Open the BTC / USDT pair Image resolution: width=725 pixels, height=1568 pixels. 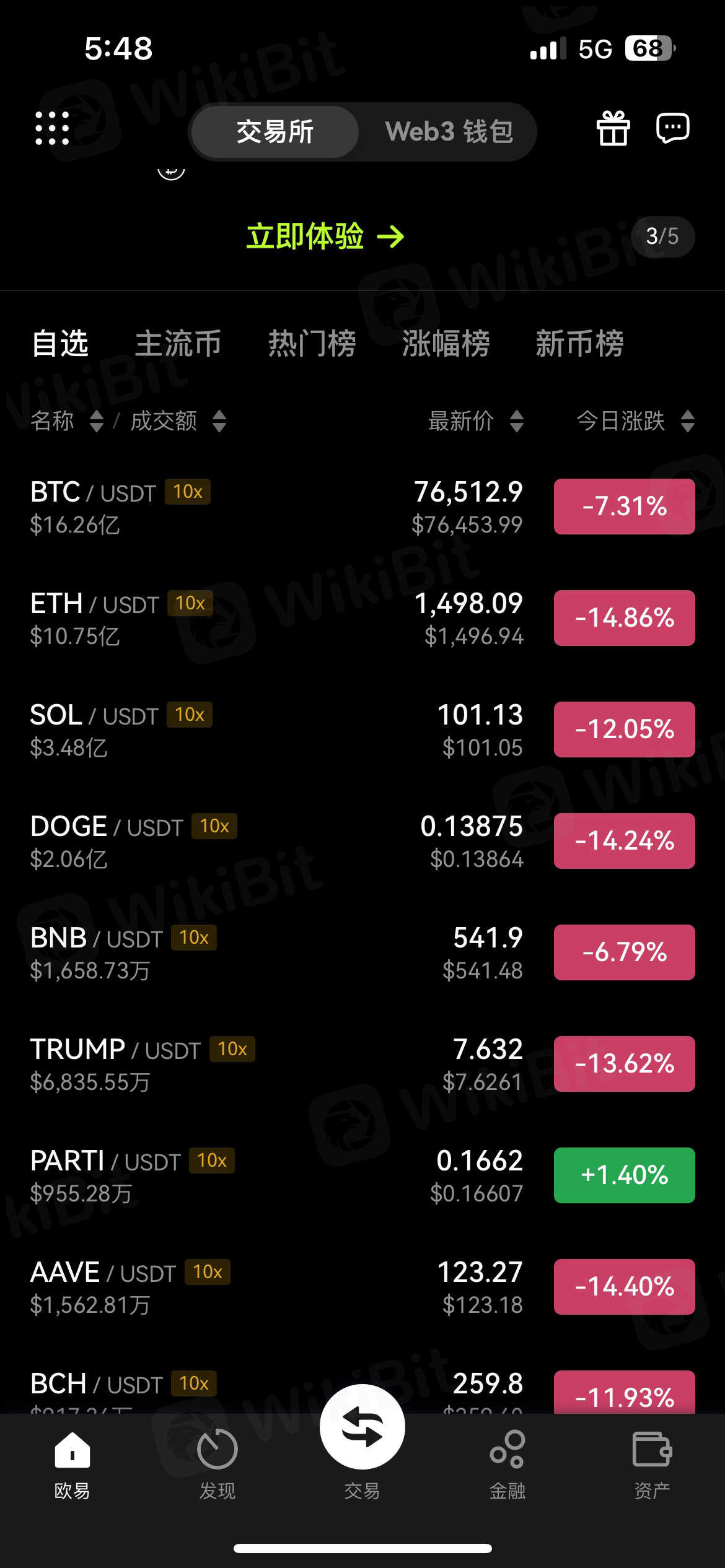(362, 507)
